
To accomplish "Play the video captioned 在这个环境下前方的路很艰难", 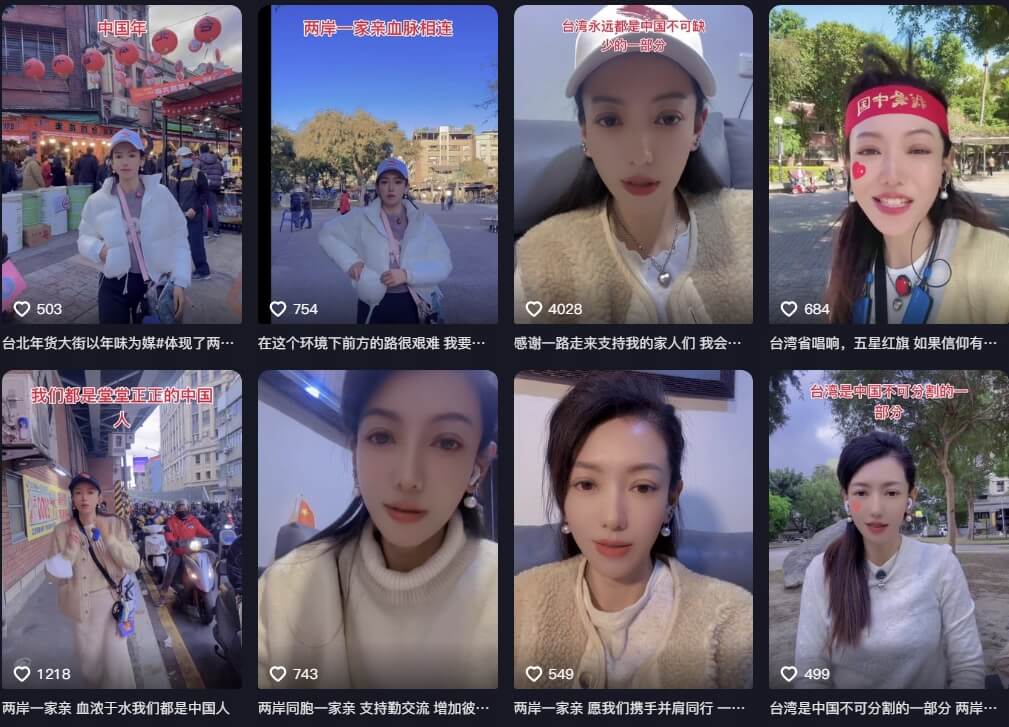I will [x=377, y=165].
